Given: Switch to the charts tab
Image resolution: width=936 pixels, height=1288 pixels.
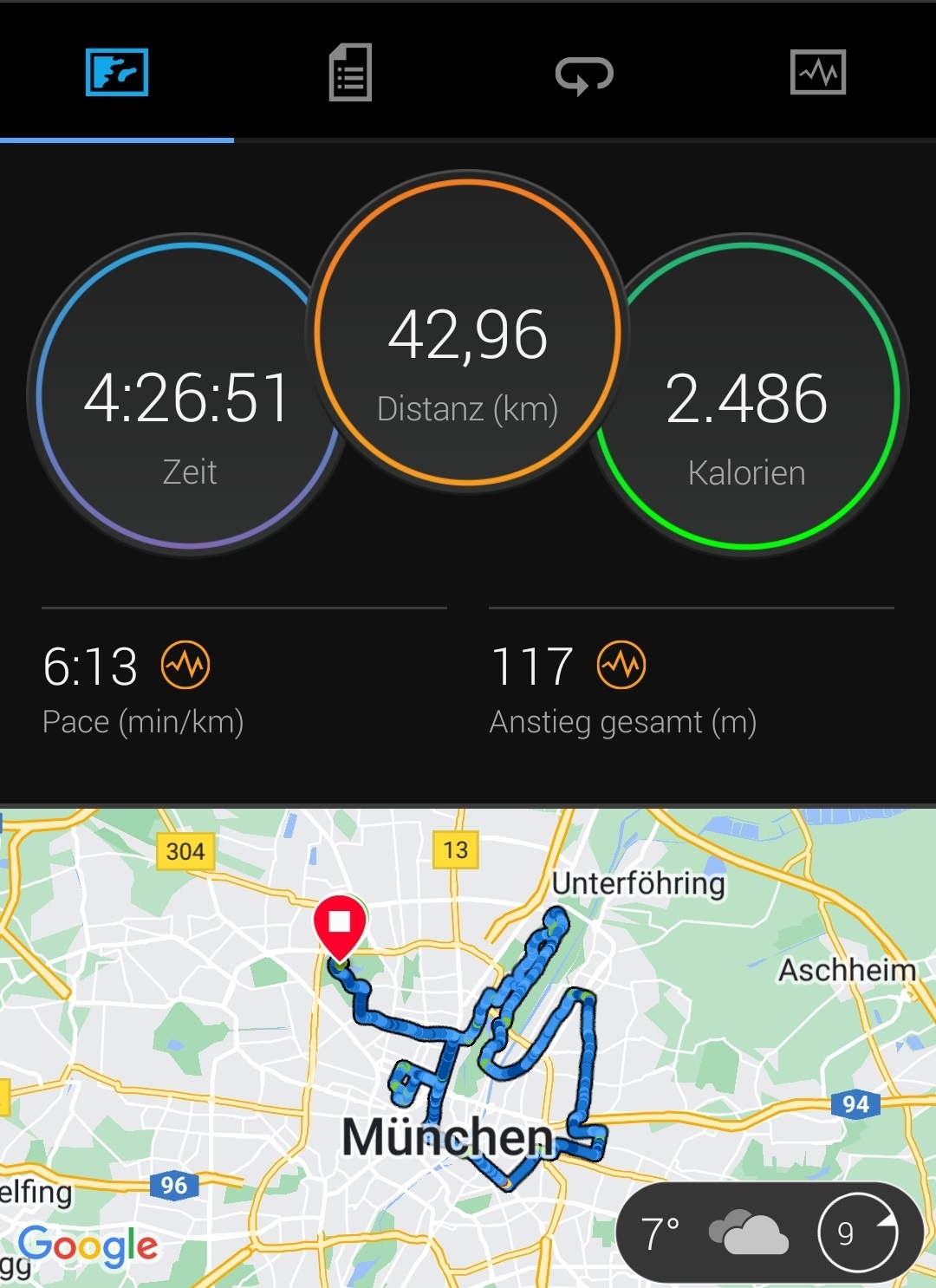Looking at the screenshot, I should (x=817, y=73).
